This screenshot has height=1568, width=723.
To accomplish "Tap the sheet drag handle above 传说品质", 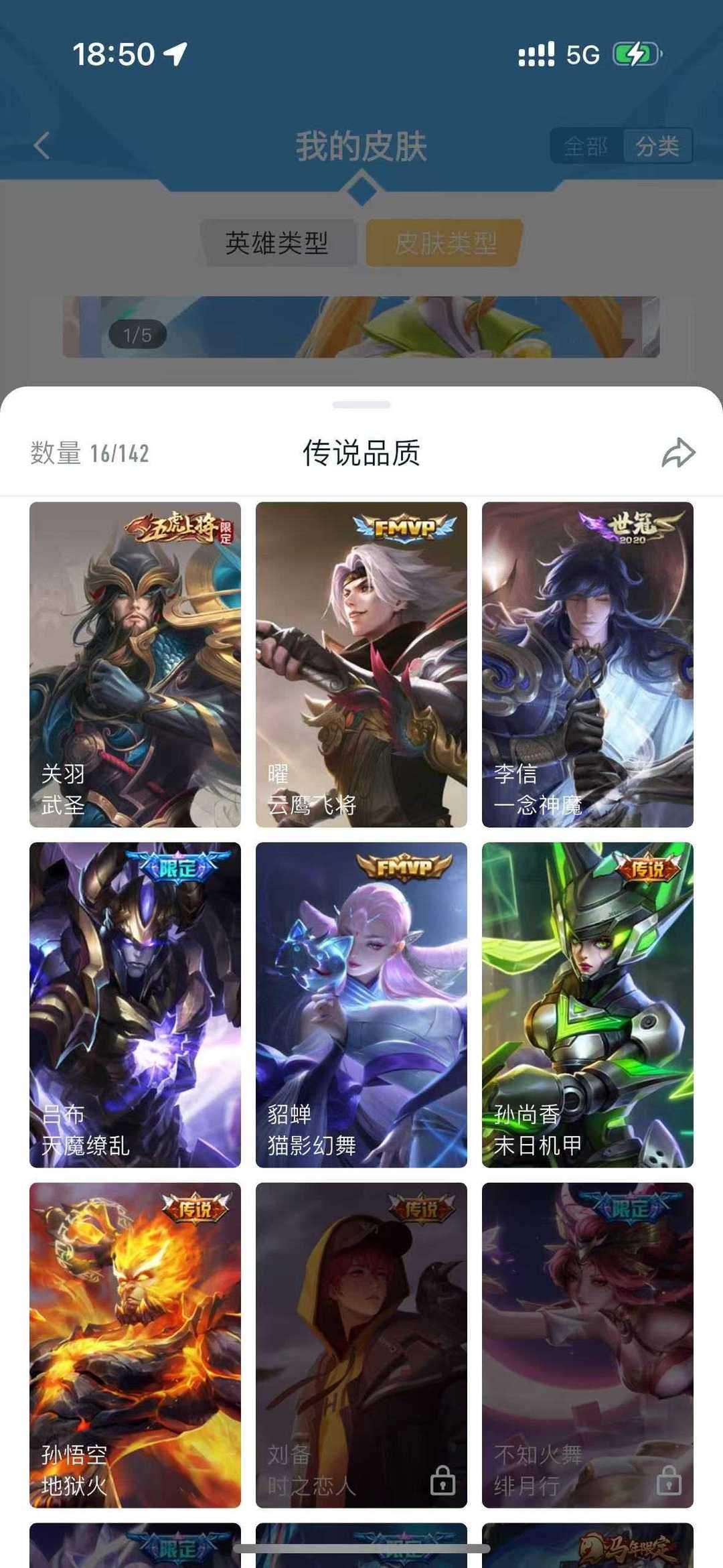I will pos(361,405).
